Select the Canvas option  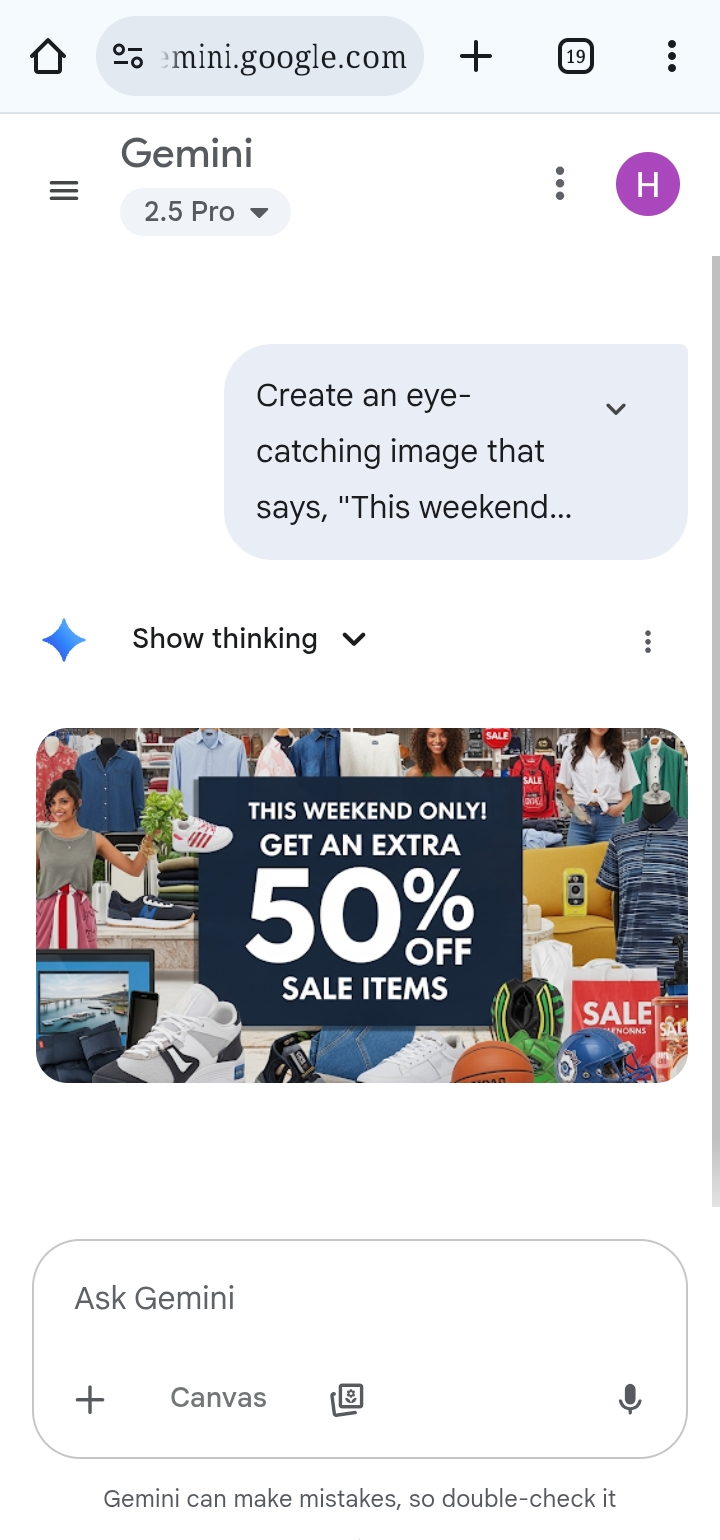(x=218, y=1398)
